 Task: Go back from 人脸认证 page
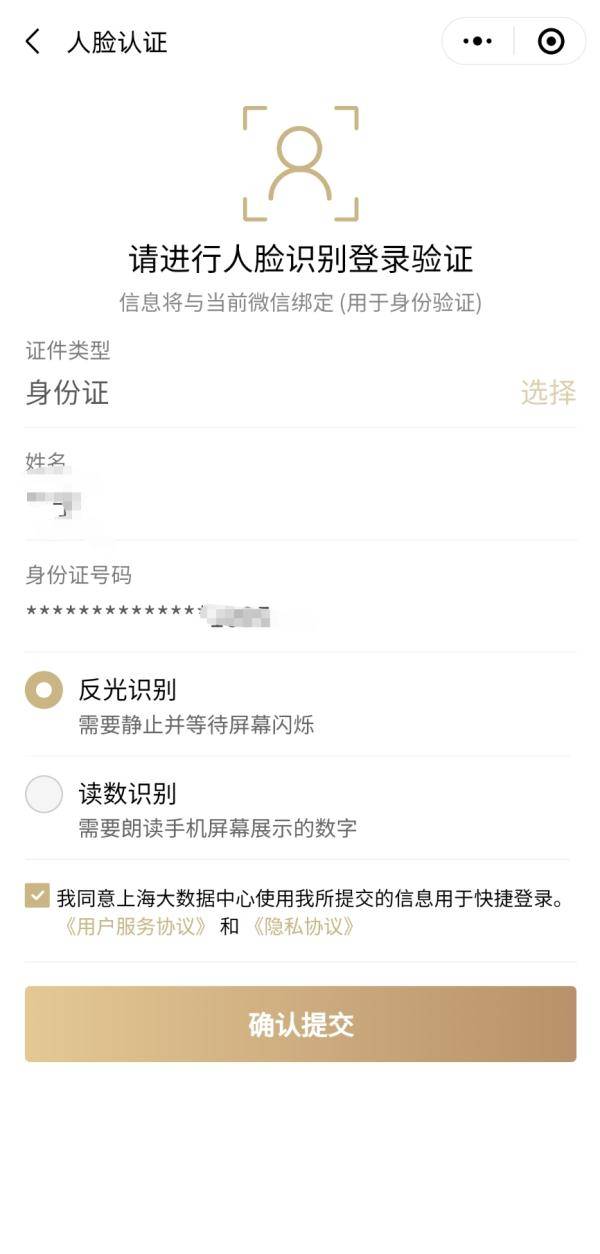(33, 42)
